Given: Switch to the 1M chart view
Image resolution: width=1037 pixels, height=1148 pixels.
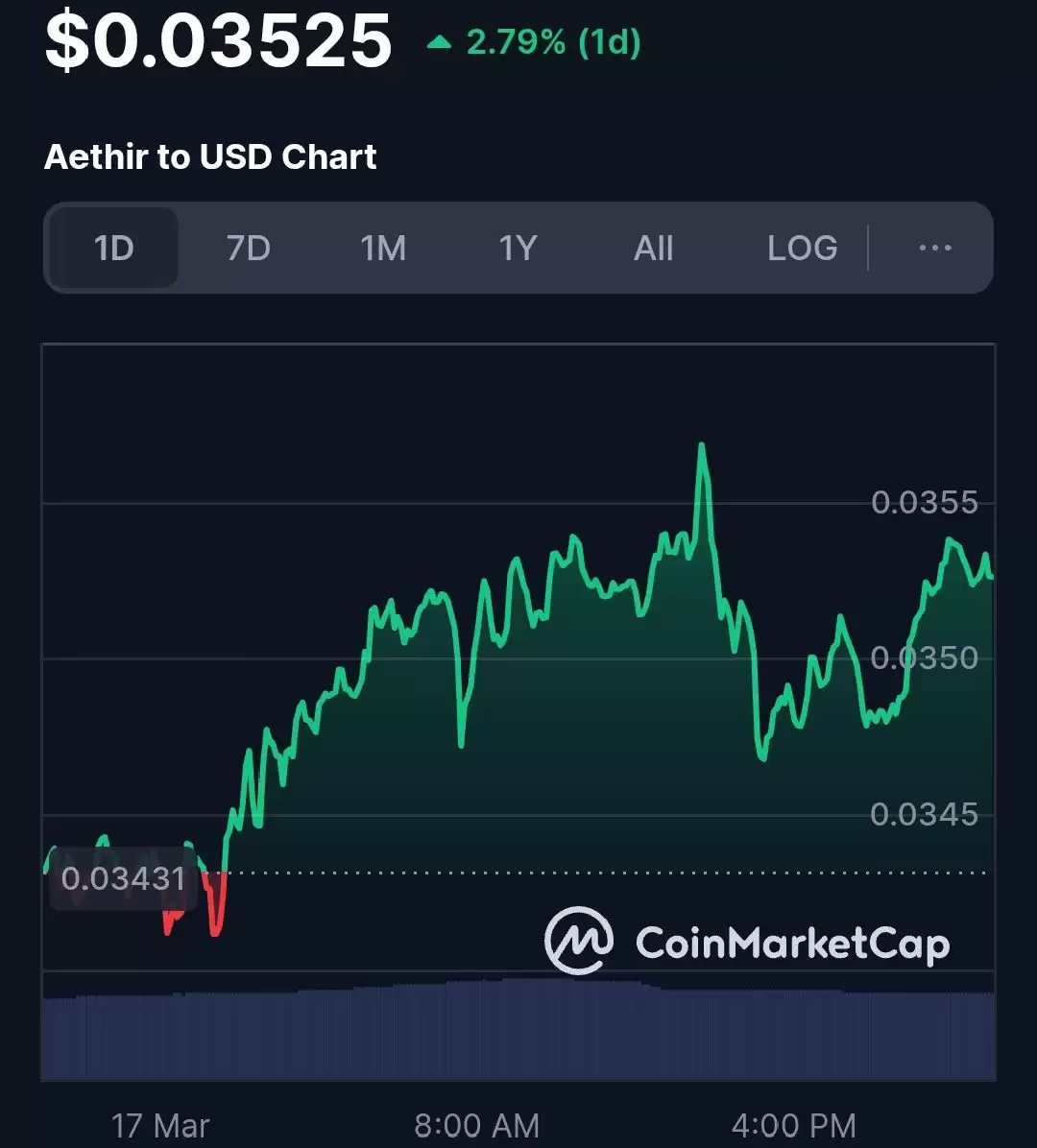Looking at the screenshot, I should pos(382,248).
